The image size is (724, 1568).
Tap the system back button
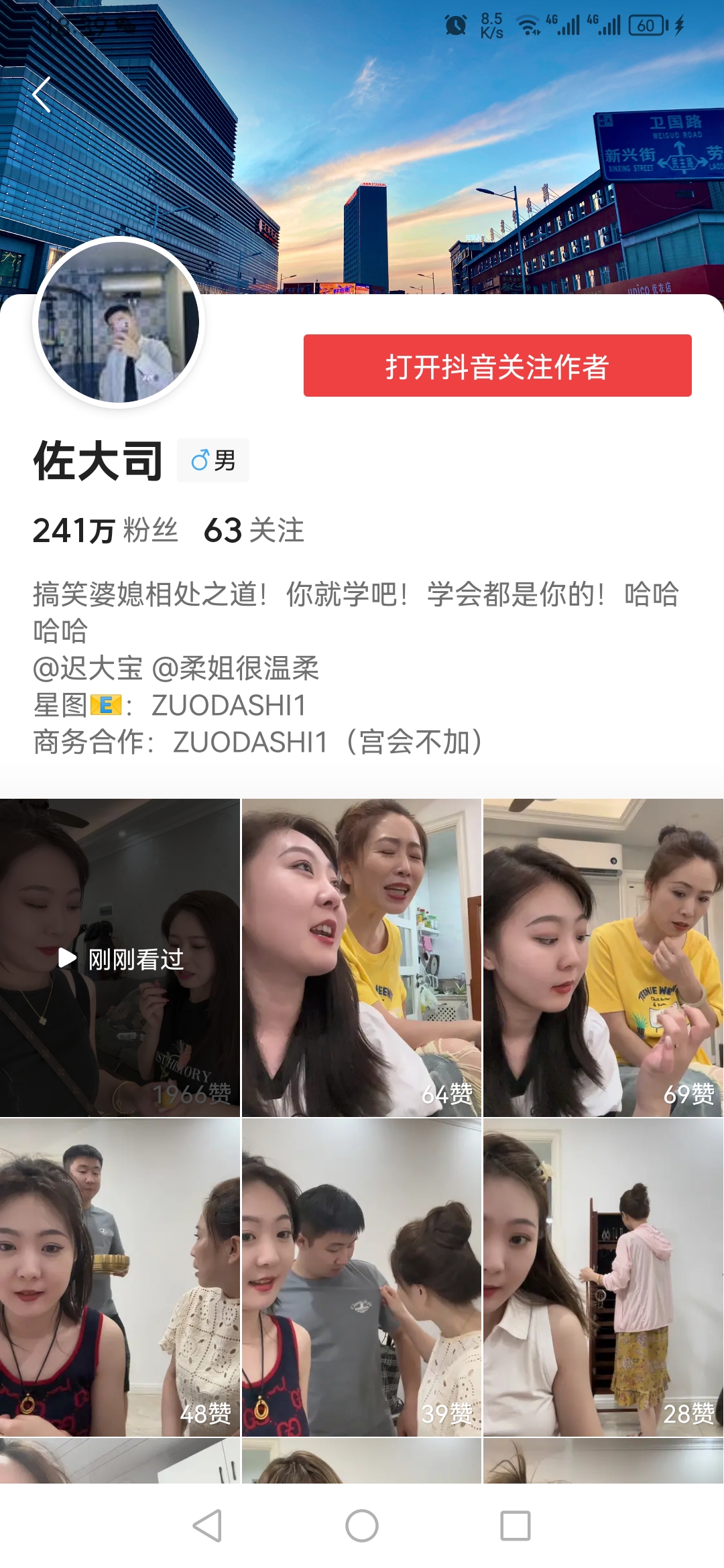click(207, 1526)
